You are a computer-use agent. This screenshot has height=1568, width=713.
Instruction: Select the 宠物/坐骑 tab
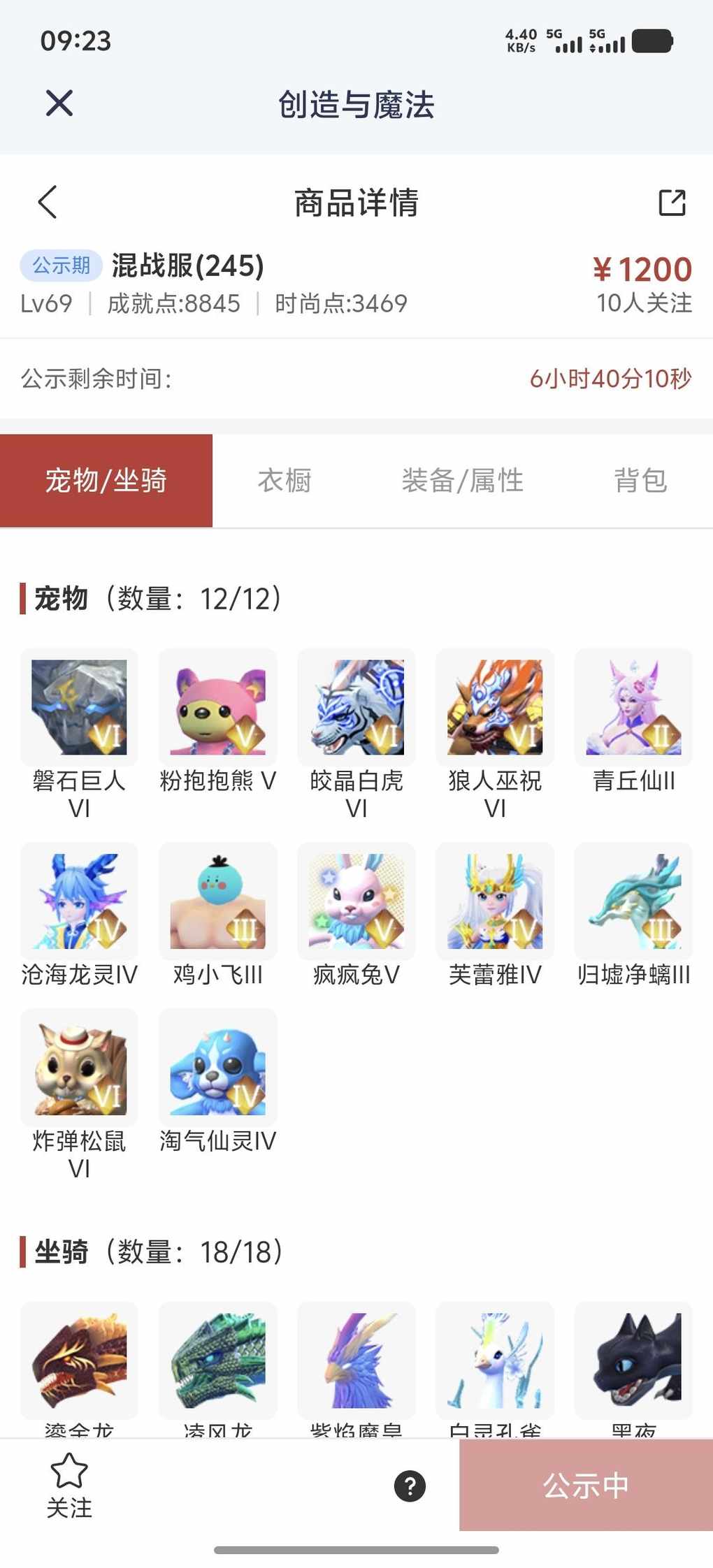click(x=106, y=481)
